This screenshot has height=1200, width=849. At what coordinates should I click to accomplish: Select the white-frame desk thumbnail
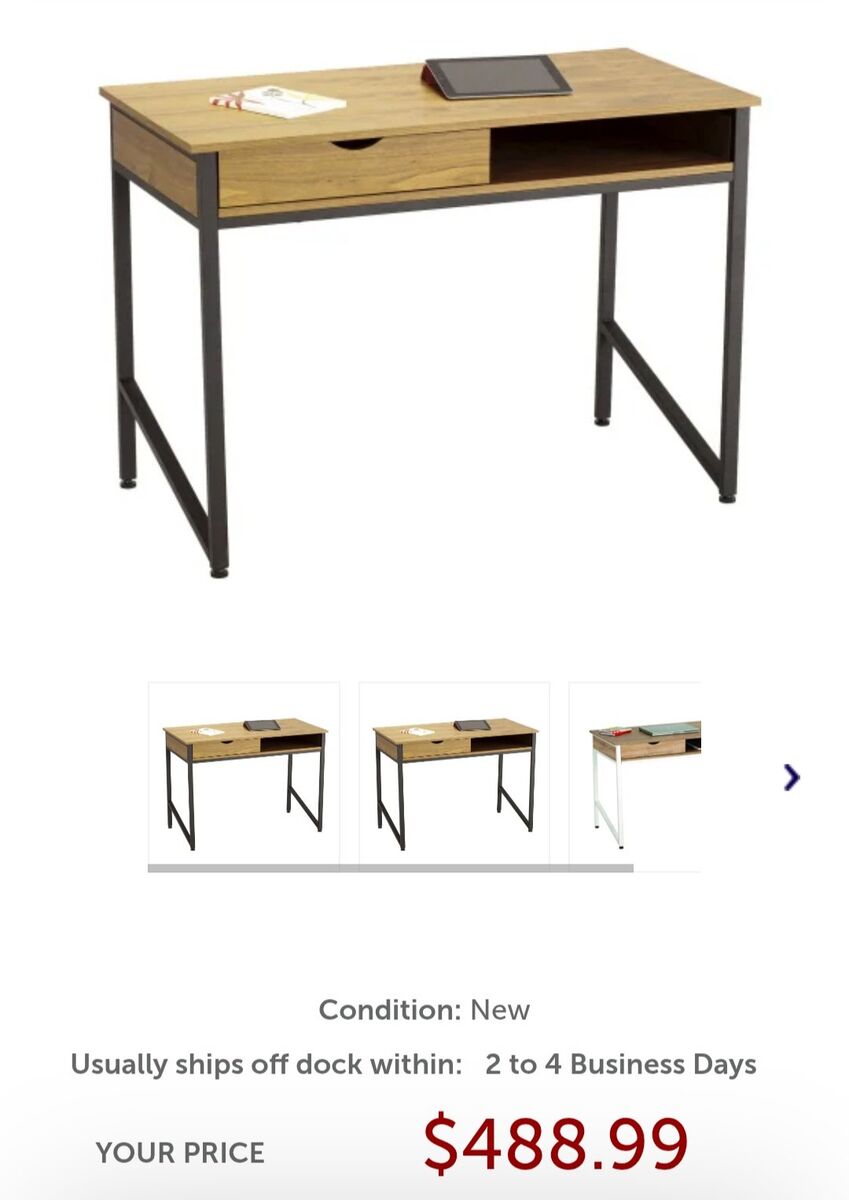pyautogui.click(x=636, y=775)
